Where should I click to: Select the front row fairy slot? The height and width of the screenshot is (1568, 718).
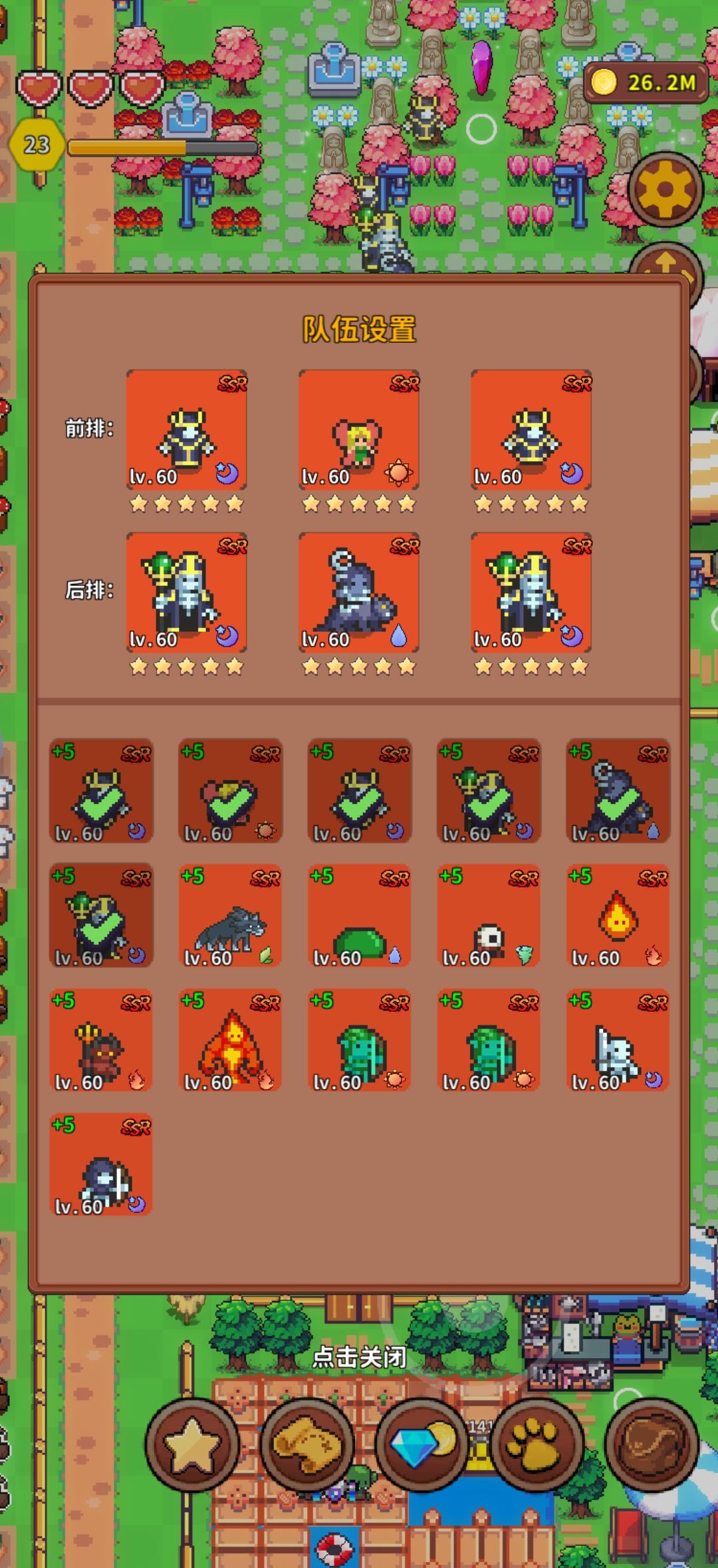(359, 430)
